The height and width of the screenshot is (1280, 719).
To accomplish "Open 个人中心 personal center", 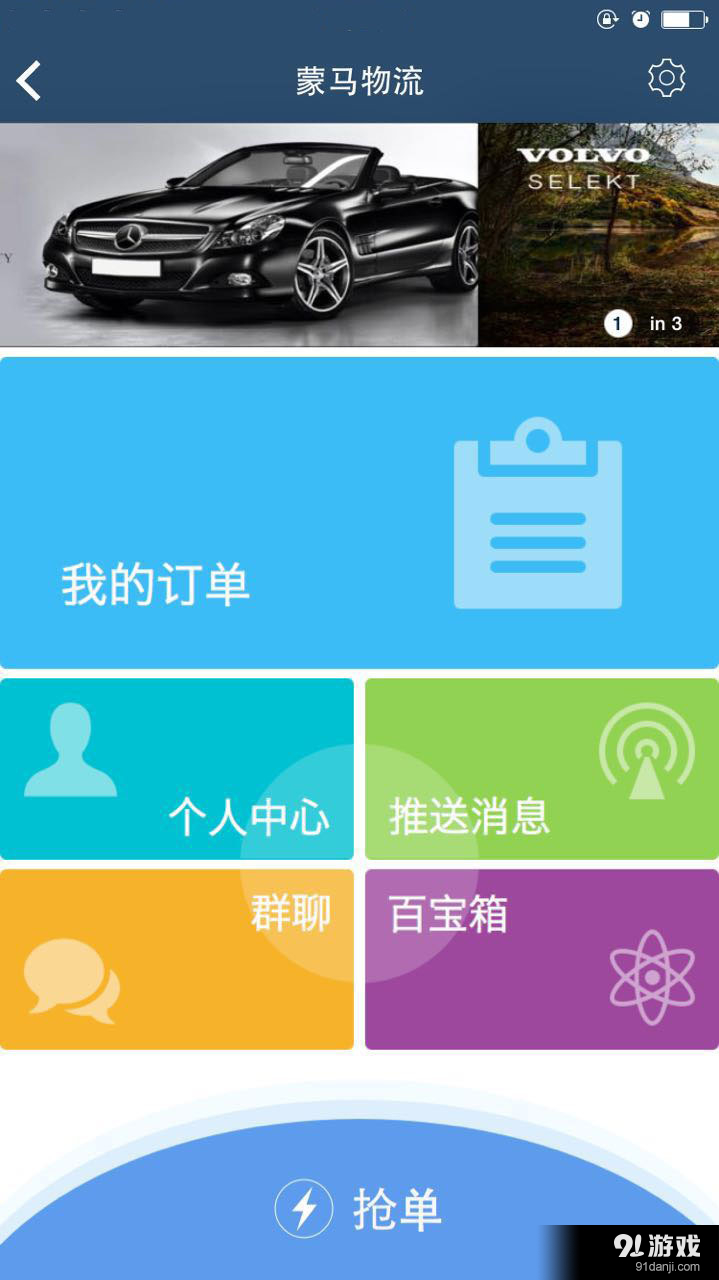I will 176,769.
